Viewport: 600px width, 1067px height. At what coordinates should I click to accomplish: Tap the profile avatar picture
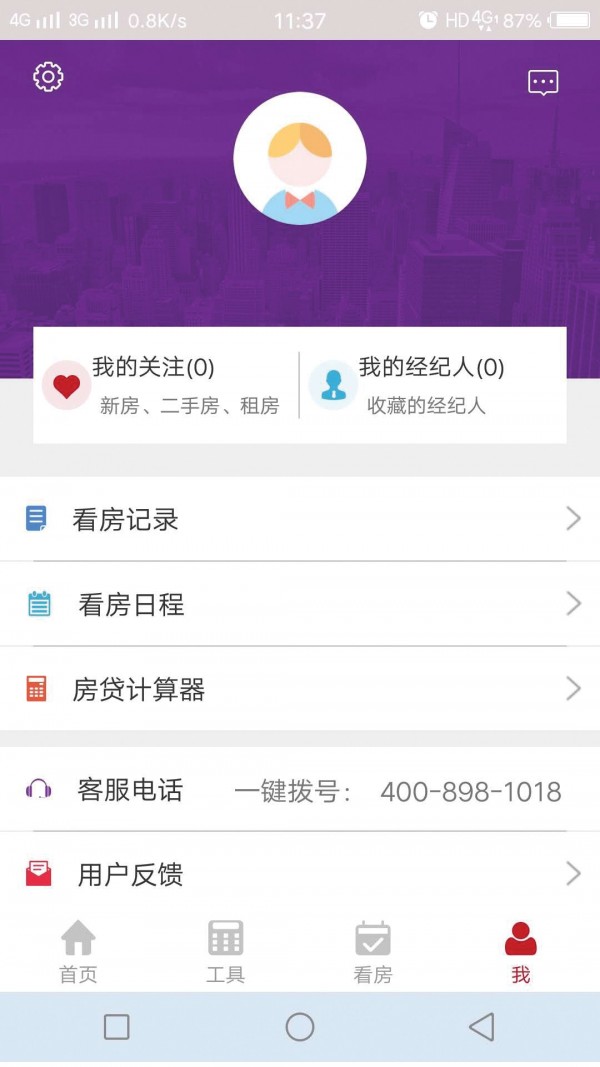point(300,158)
